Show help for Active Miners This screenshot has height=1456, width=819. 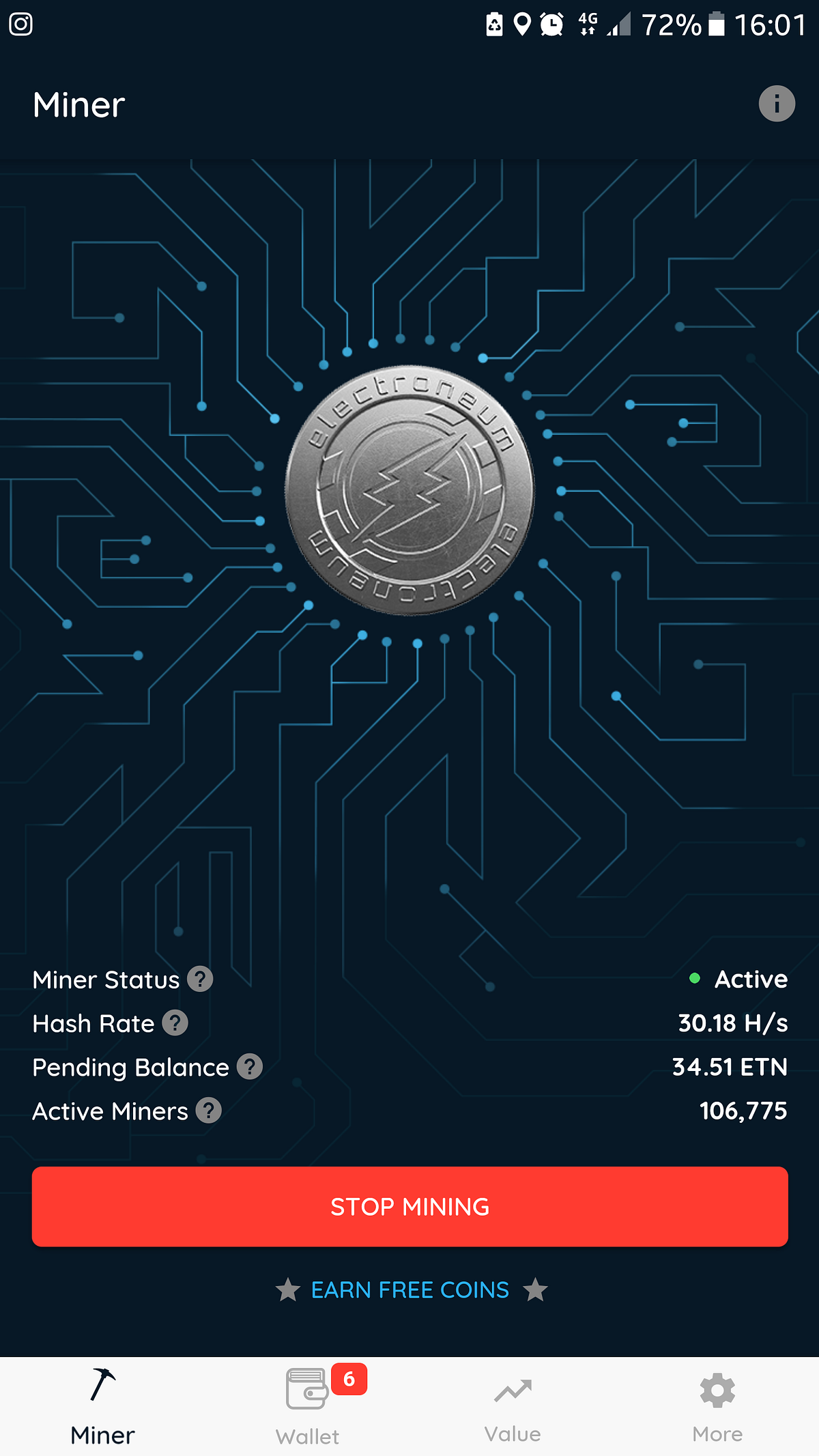(x=209, y=1110)
